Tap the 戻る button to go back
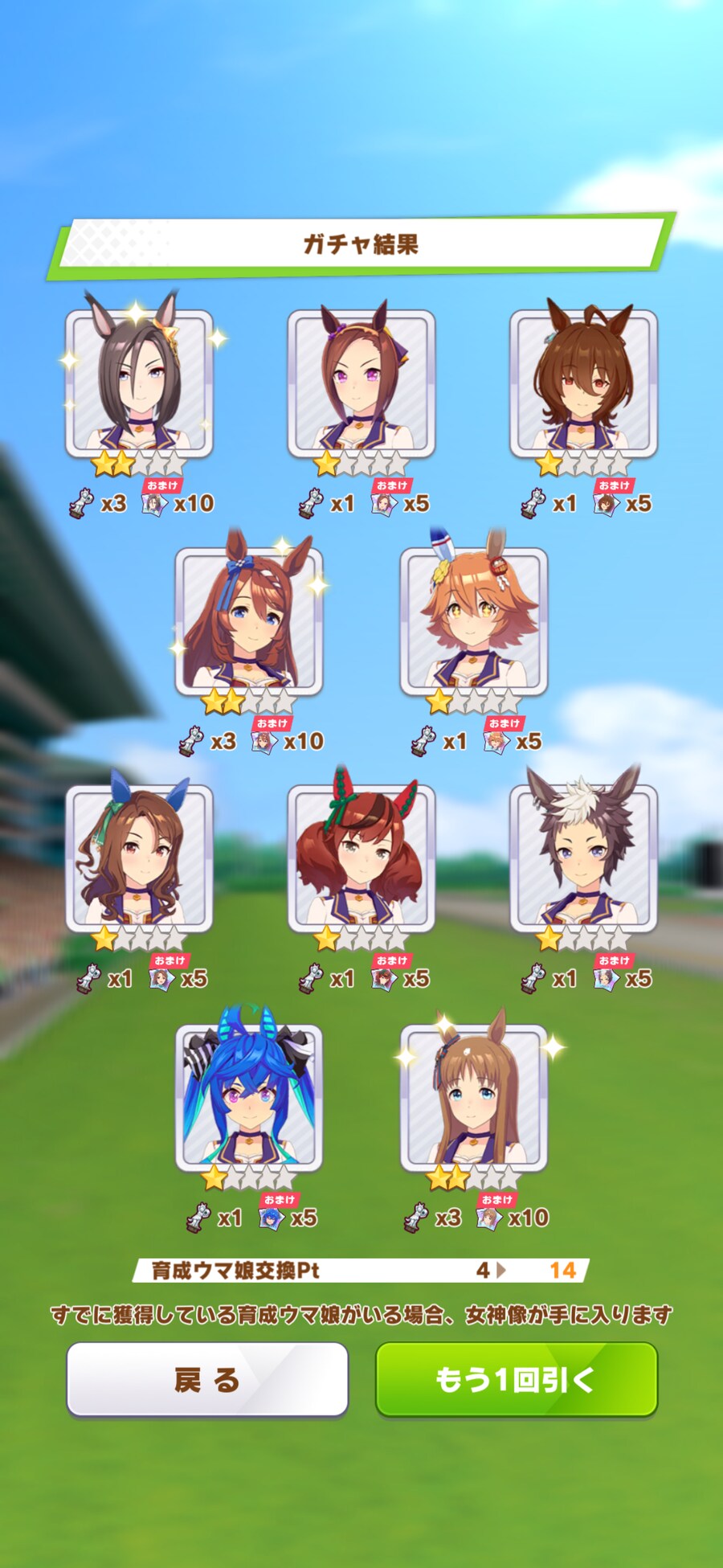Image resolution: width=723 pixels, height=1568 pixels. [207, 1379]
